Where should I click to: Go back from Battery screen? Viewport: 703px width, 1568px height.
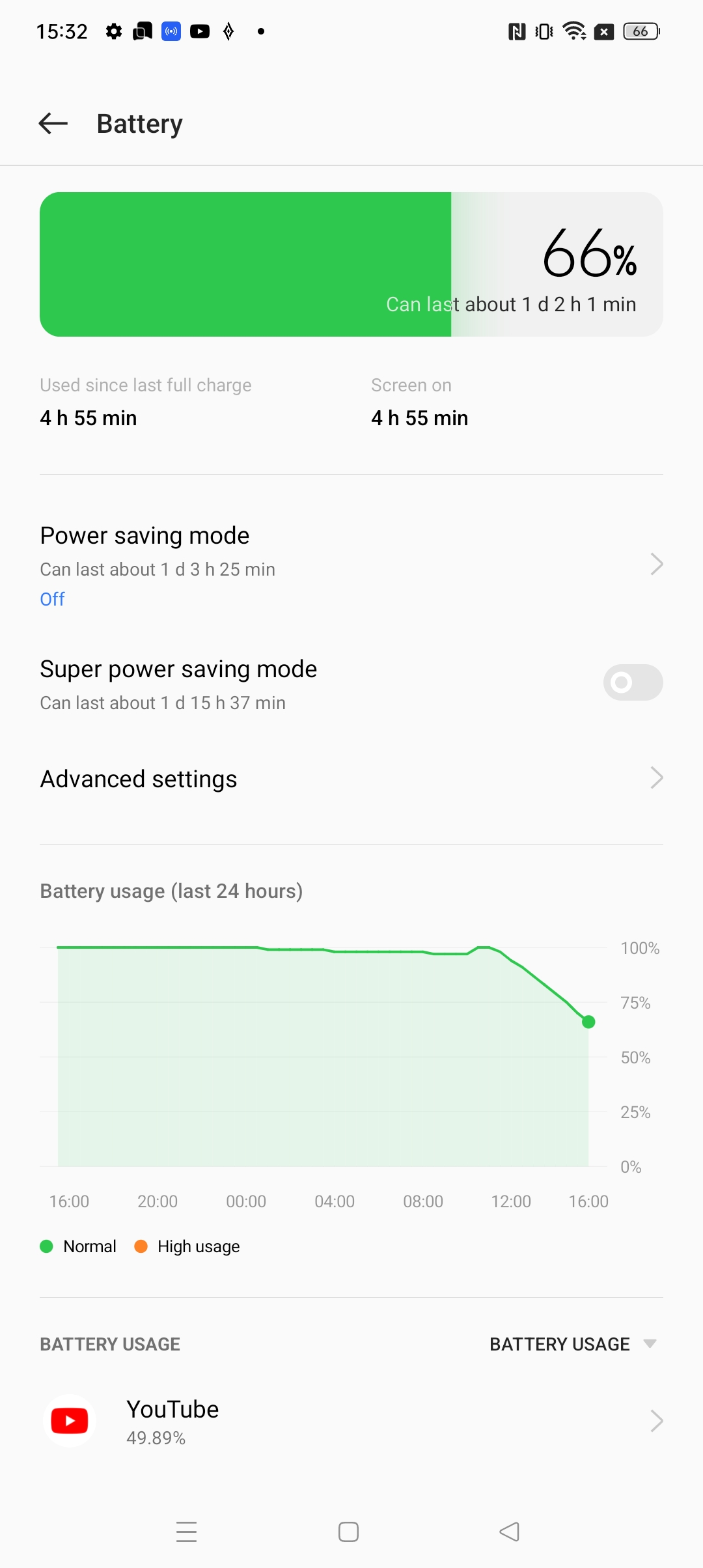53,123
